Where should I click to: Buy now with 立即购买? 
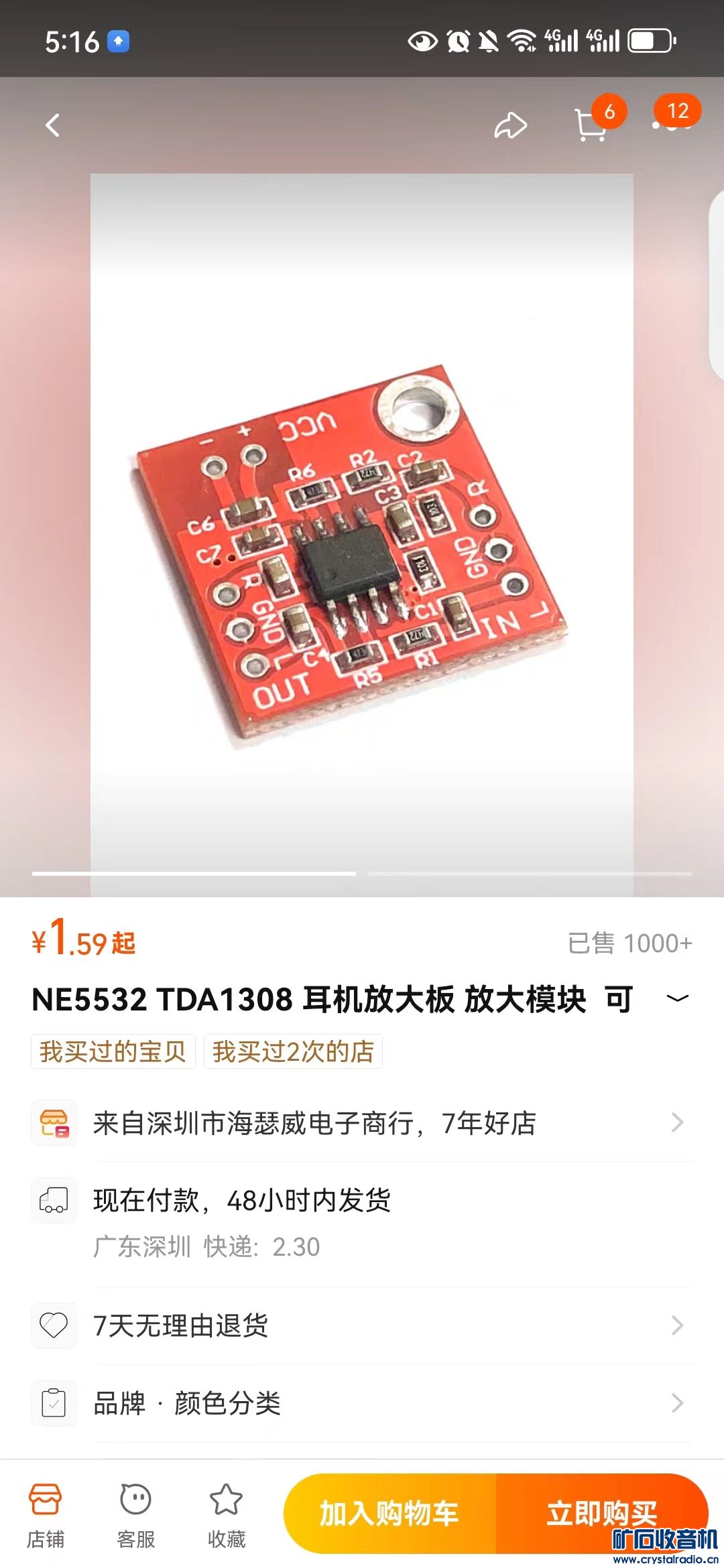(601, 1513)
